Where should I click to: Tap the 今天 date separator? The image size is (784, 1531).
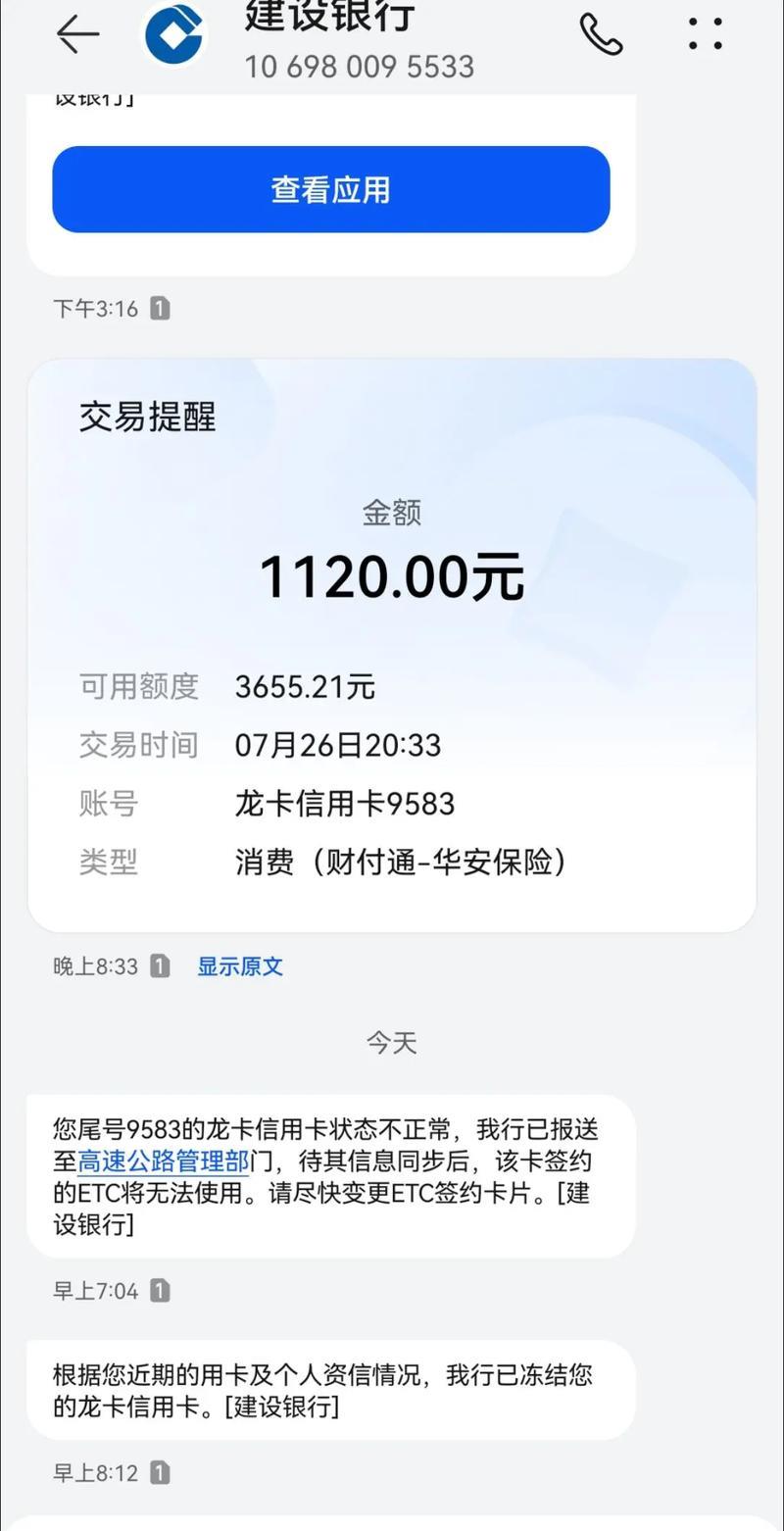(x=391, y=1043)
